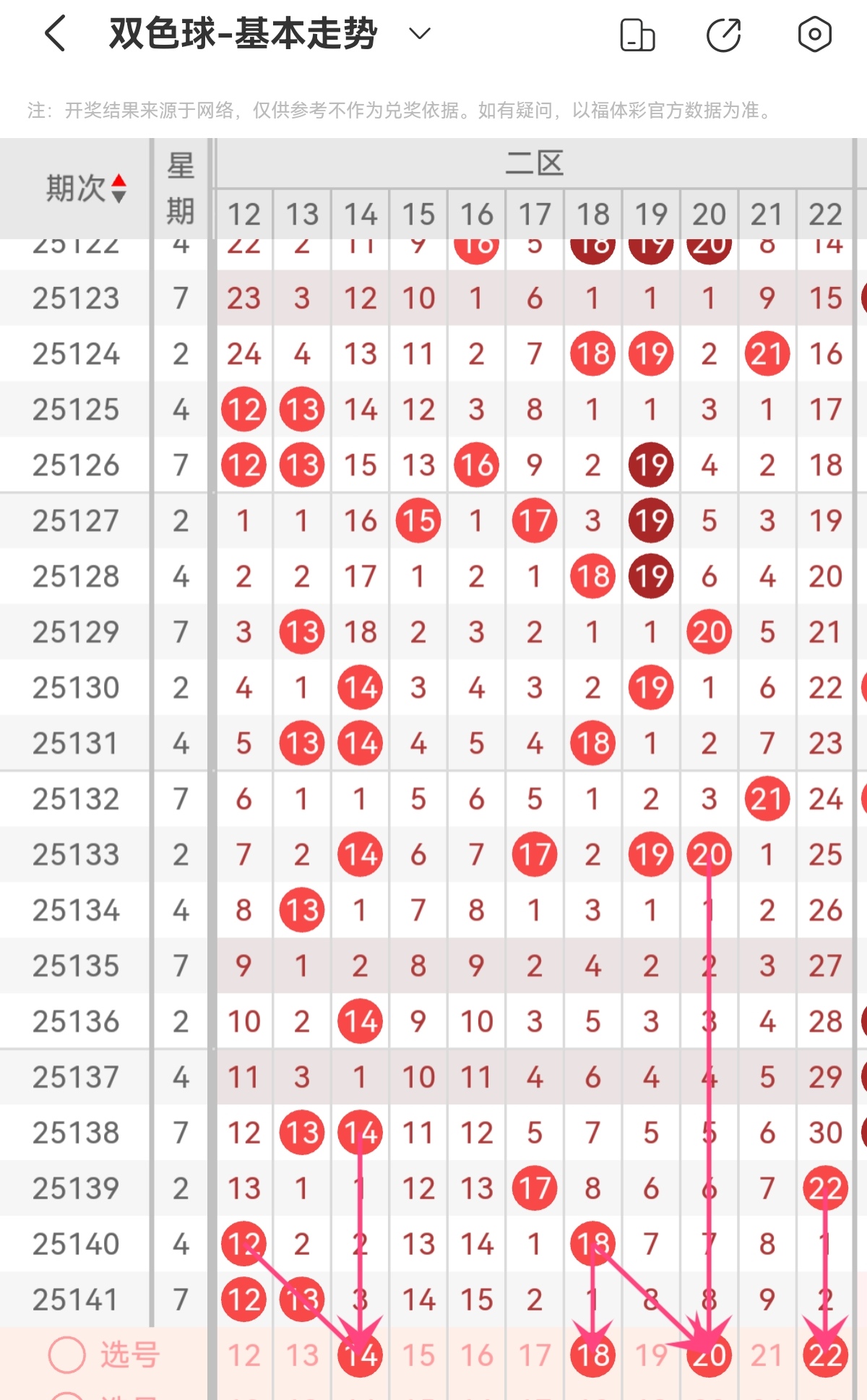Image resolution: width=867 pixels, height=1400 pixels.
Task: Select the 选号 row radio button
Action: click(67, 1354)
